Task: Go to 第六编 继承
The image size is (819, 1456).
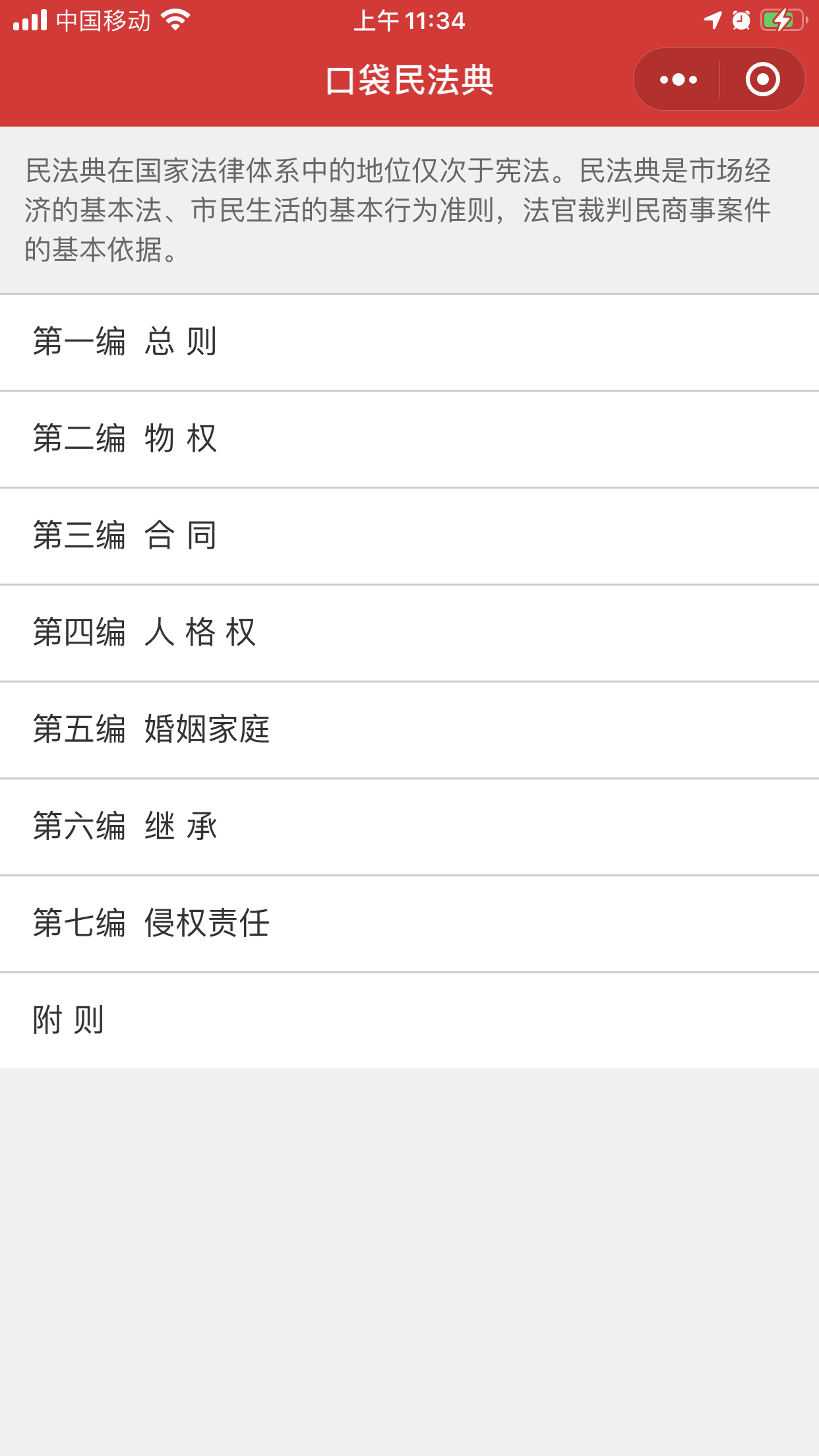Action: click(x=409, y=827)
